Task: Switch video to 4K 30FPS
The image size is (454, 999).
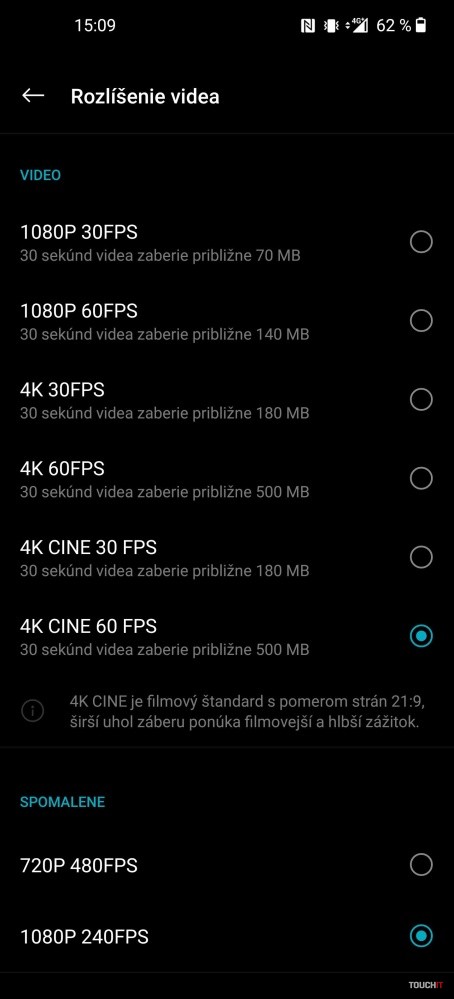Action: (x=227, y=399)
